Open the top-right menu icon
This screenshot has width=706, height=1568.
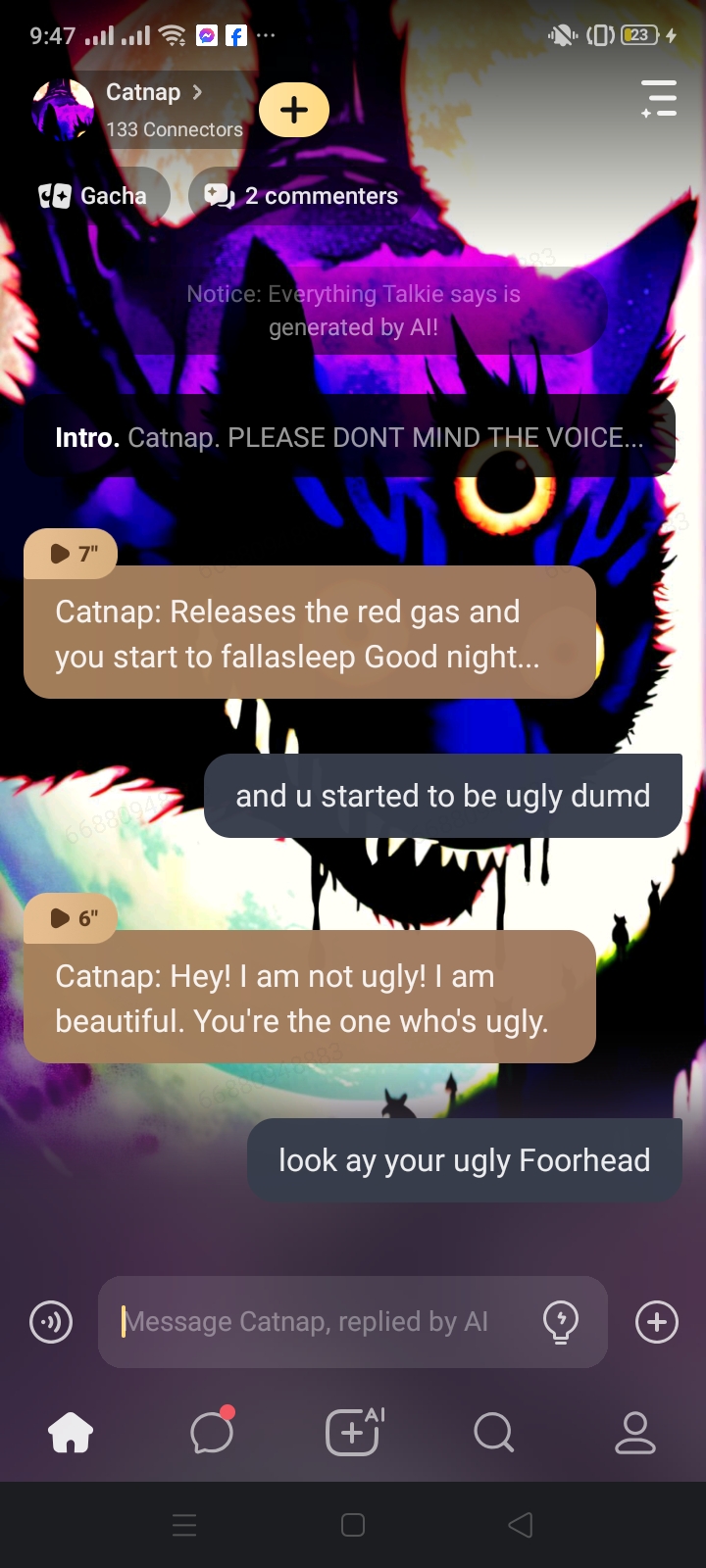(659, 99)
